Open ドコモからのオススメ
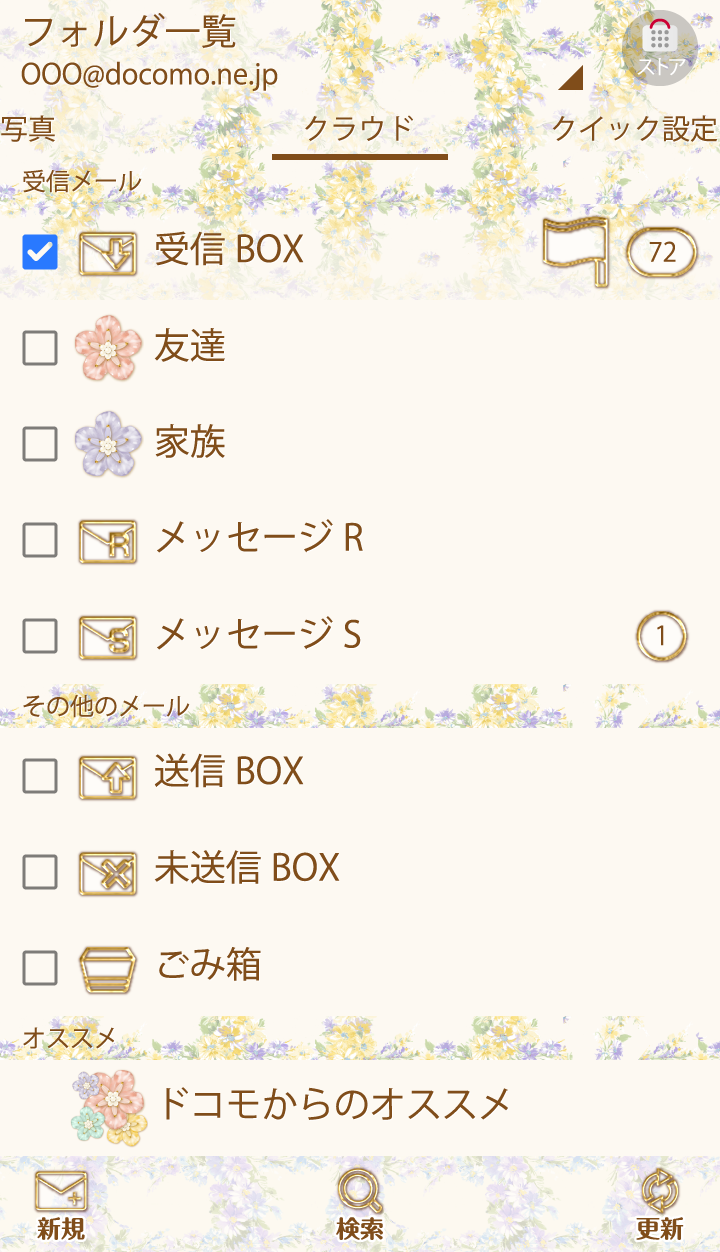720x1252 pixels. pyautogui.click(x=332, y=1103)
